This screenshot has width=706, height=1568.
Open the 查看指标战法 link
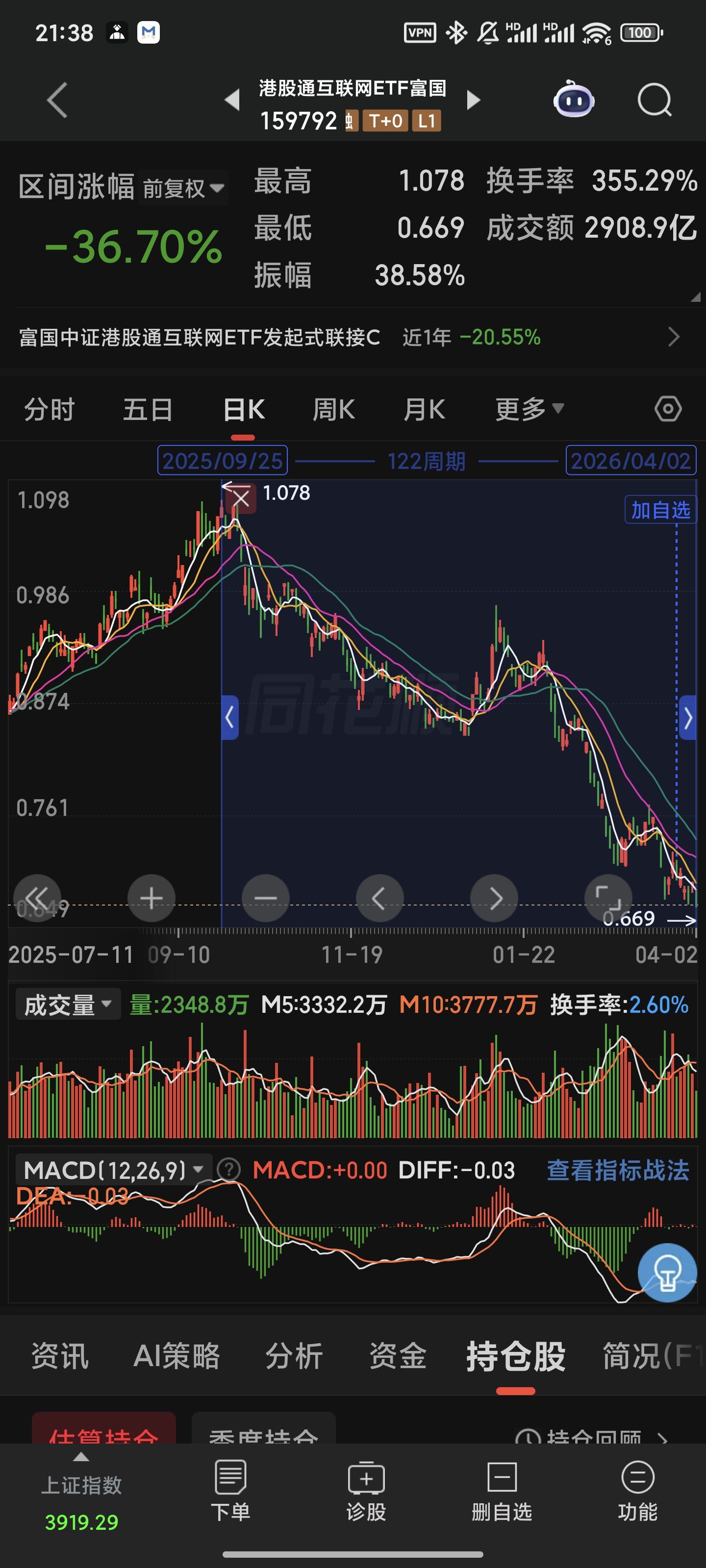pyautogui.click(x=617, y=1171)
